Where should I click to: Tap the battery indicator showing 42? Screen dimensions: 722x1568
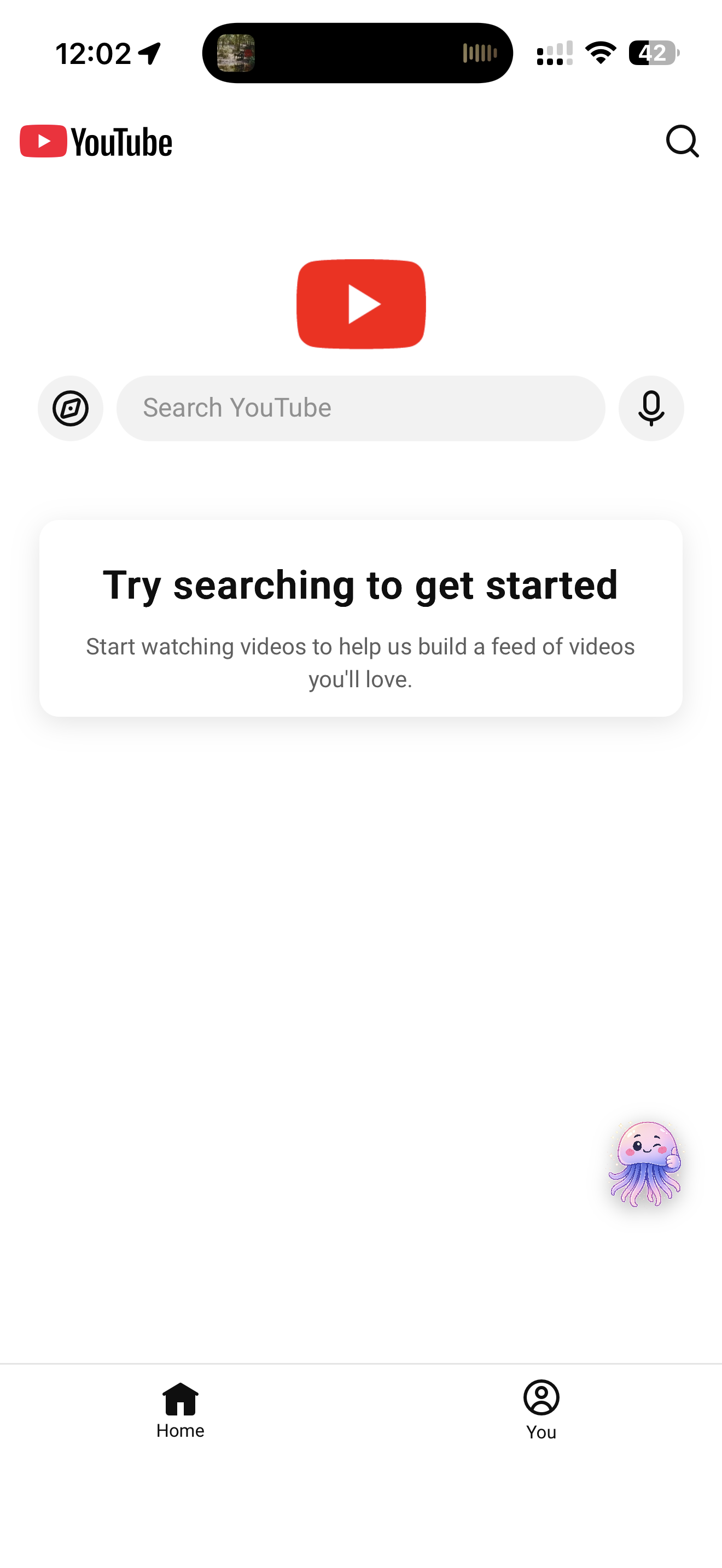(x=650, y=54)
